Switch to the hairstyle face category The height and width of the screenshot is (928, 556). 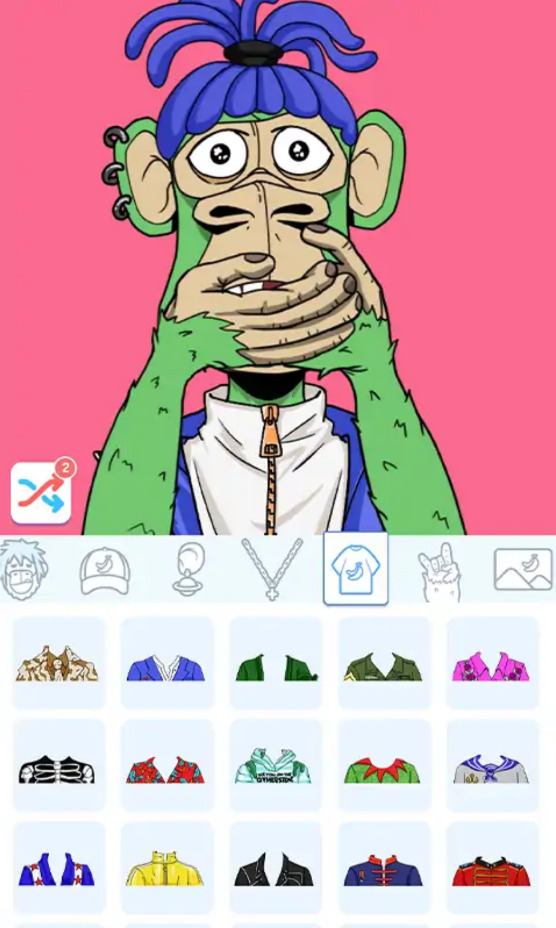click(x=23, y=569)
